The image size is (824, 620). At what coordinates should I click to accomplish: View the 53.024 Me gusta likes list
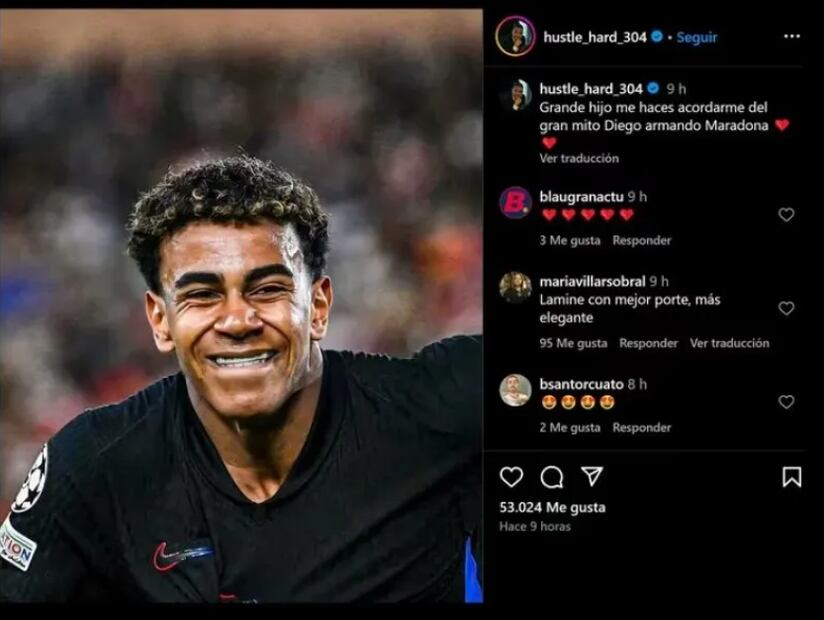coord(552,507)
